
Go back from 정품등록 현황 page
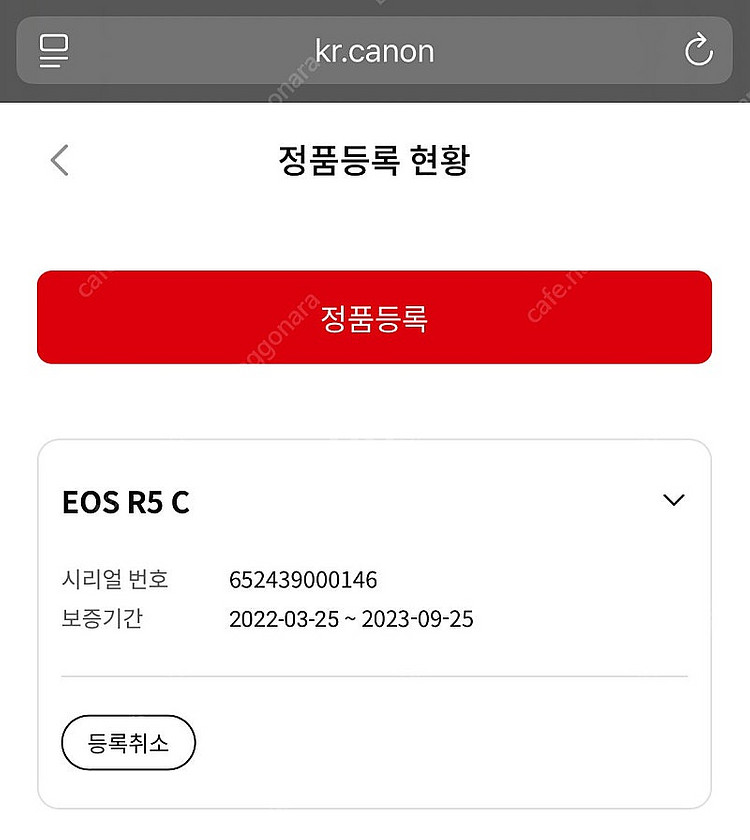pos(60,160)
